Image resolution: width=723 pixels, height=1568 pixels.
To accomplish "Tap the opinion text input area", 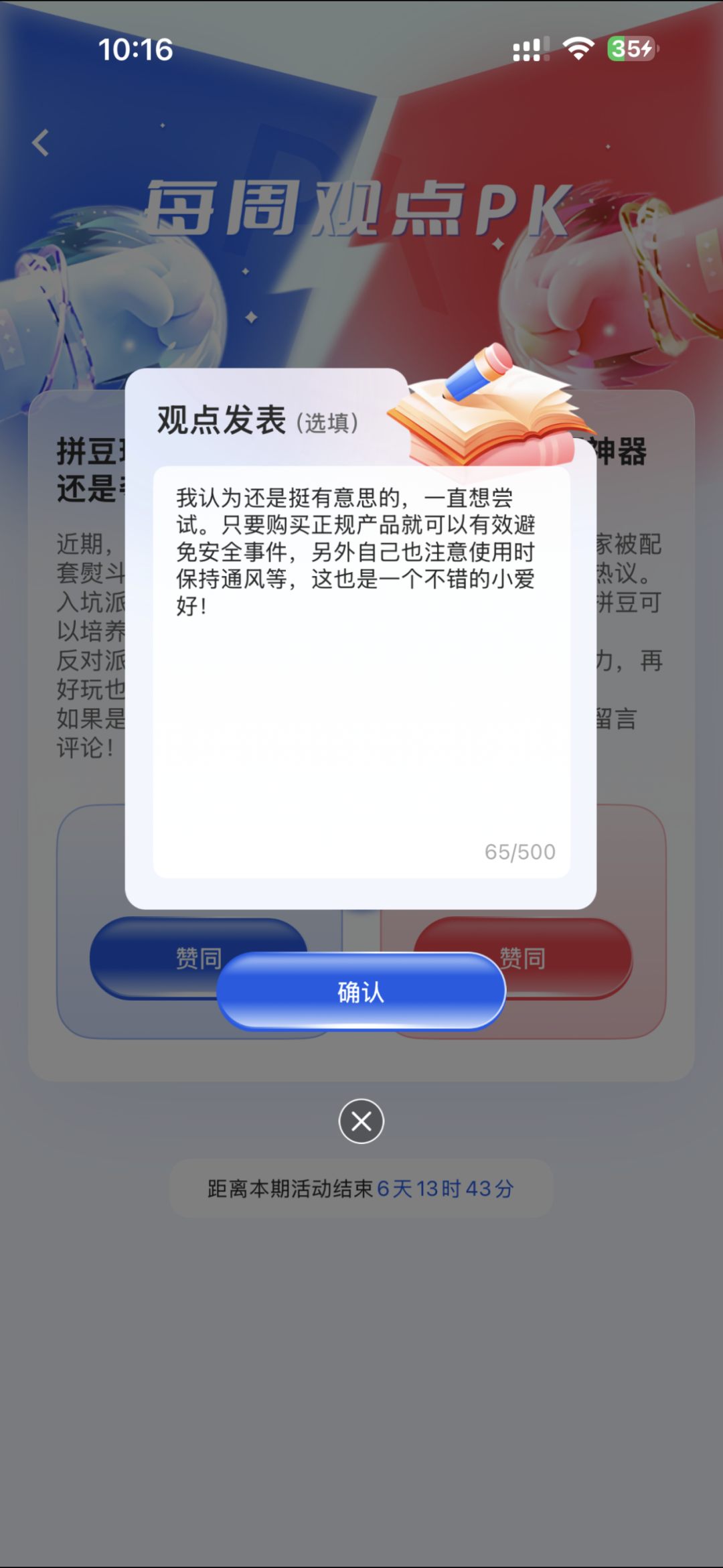I will click(361, 670).
